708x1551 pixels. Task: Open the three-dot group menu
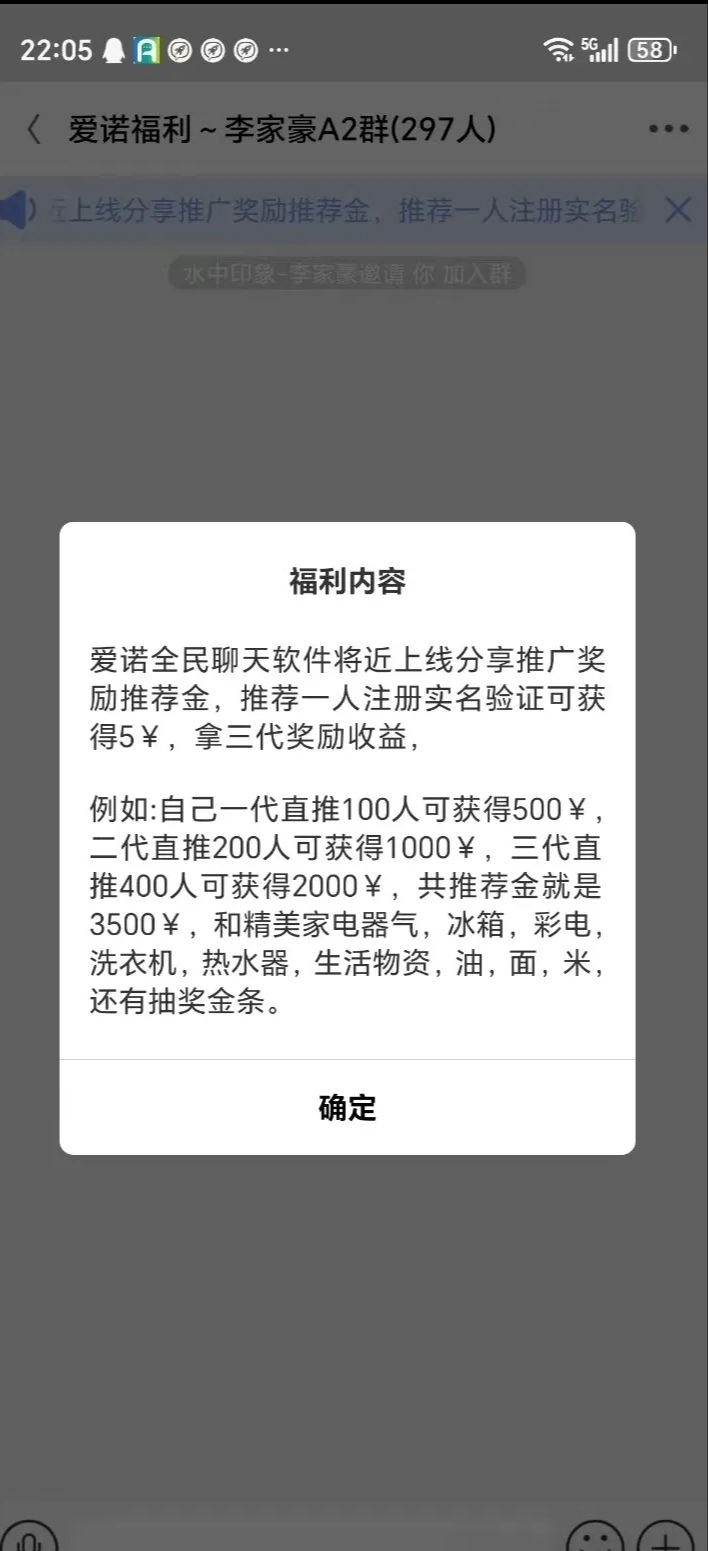click(x=668, y=130)
